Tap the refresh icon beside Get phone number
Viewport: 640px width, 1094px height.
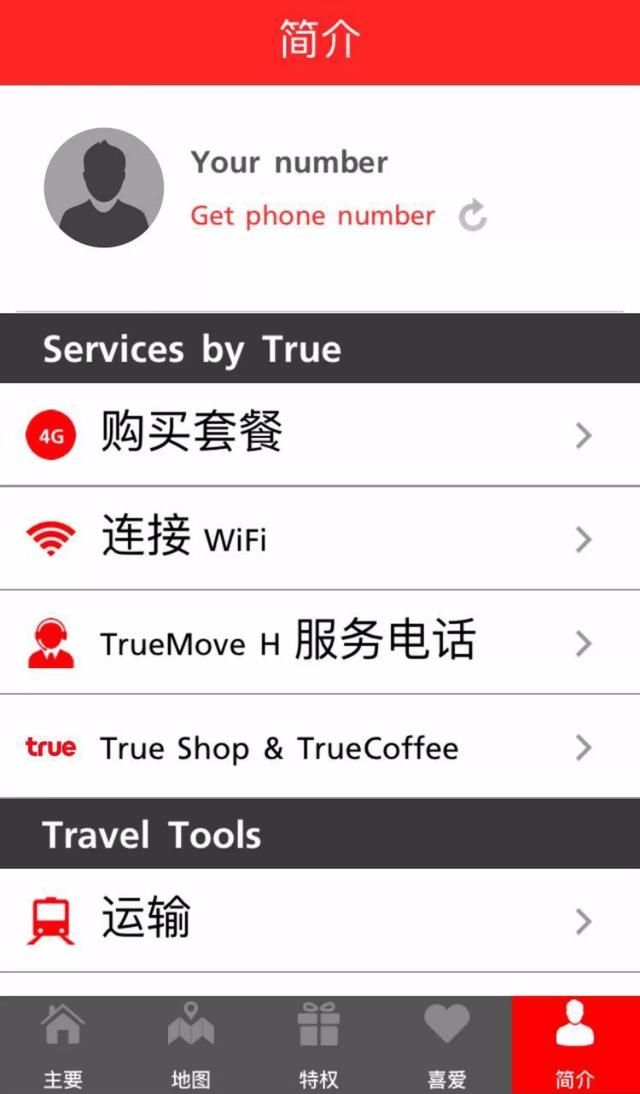coord(472,216)
